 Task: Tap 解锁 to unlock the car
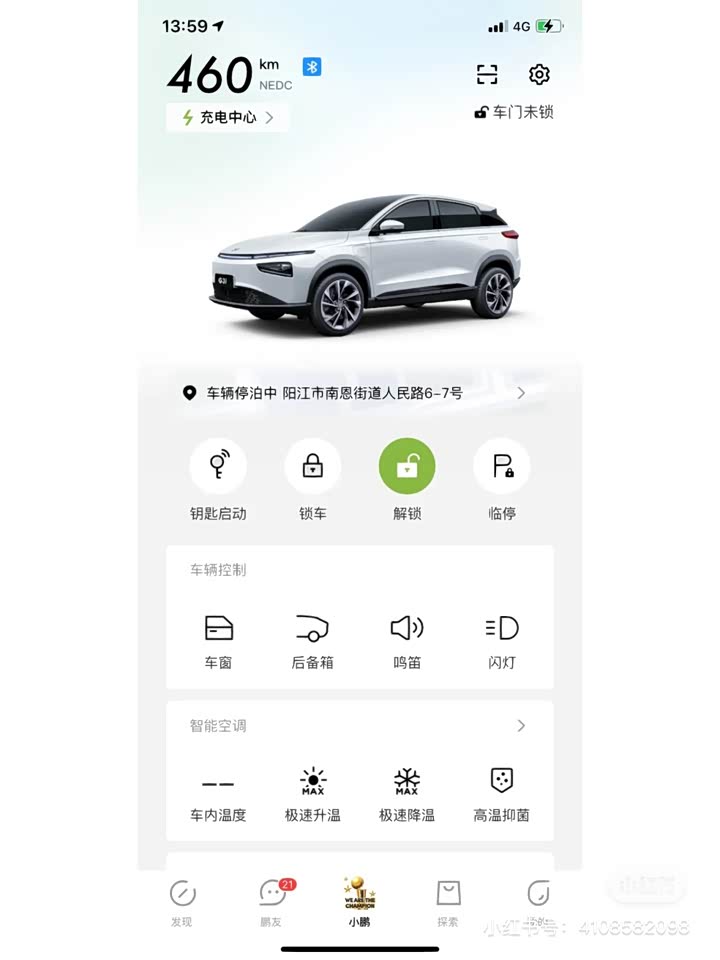(x=407, y=467)
